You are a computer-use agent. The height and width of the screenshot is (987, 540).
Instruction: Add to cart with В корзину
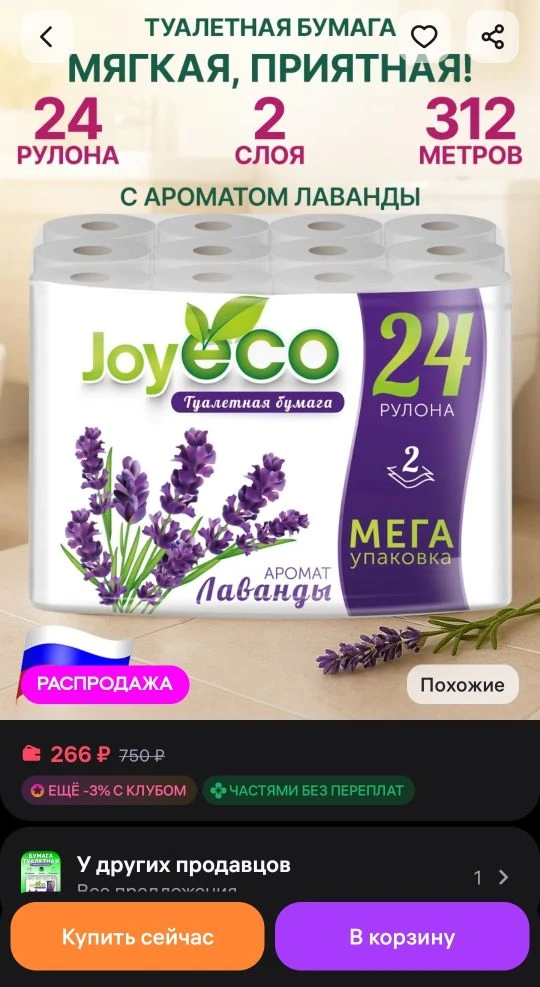pos(402,937)
